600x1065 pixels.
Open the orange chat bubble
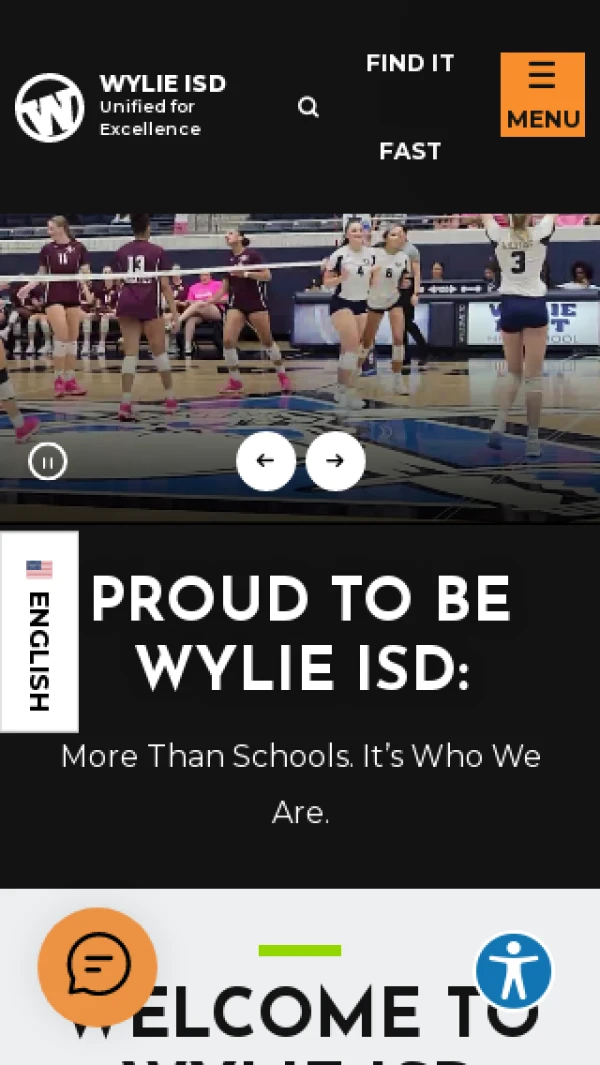pyautogui.click(x=97, y=967)
